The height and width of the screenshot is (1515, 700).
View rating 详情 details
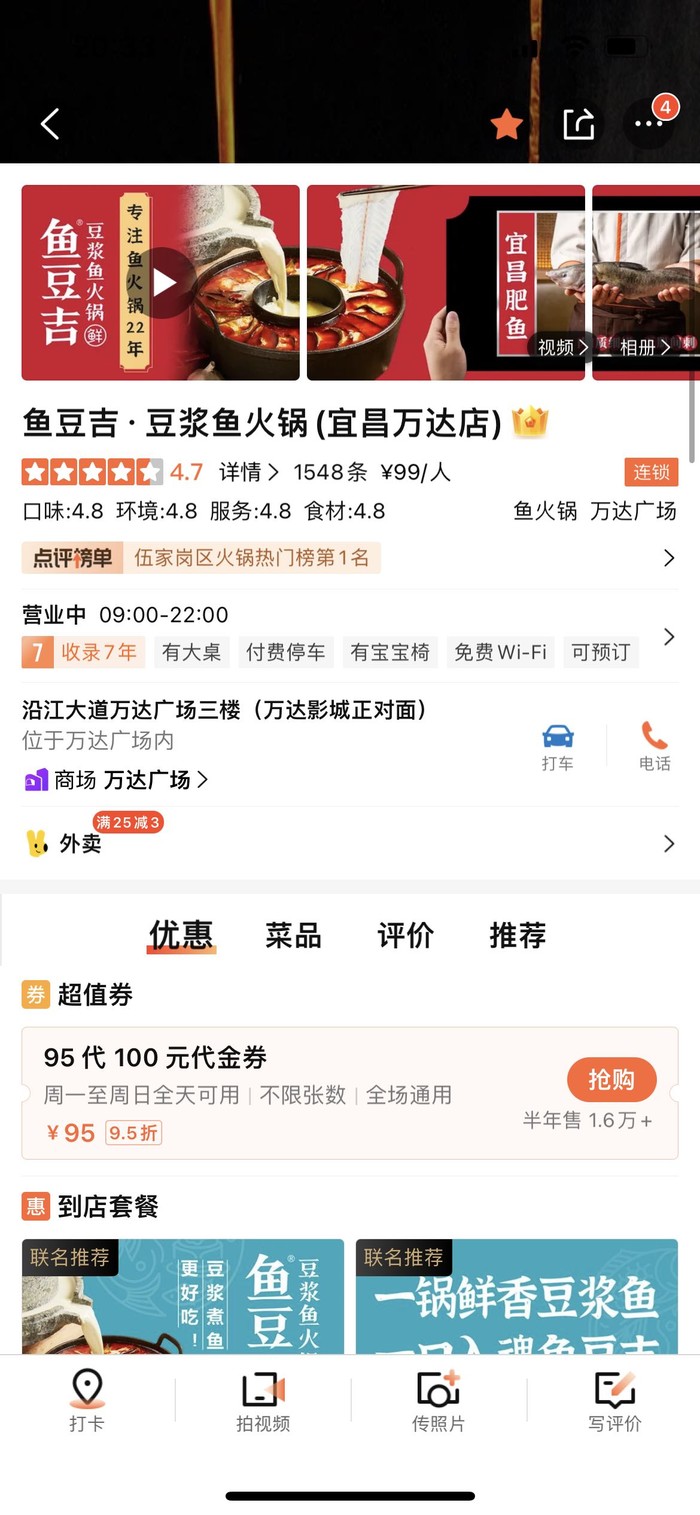coord(249,472)
